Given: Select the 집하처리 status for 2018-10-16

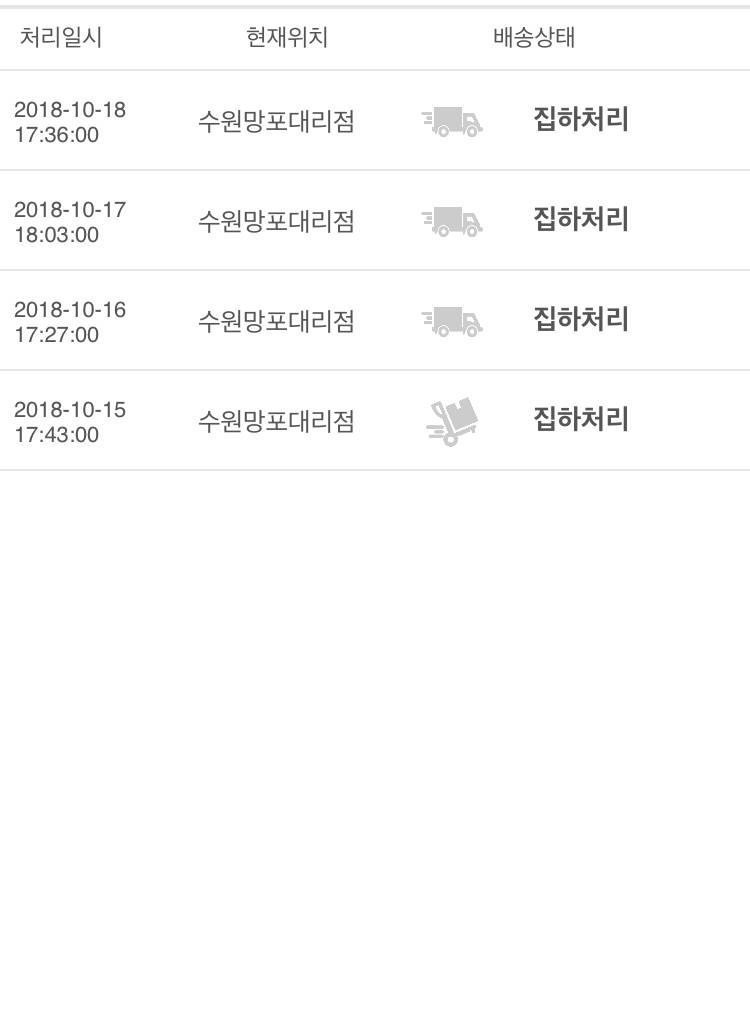Looking at the screenshot, I should point(580,320).
